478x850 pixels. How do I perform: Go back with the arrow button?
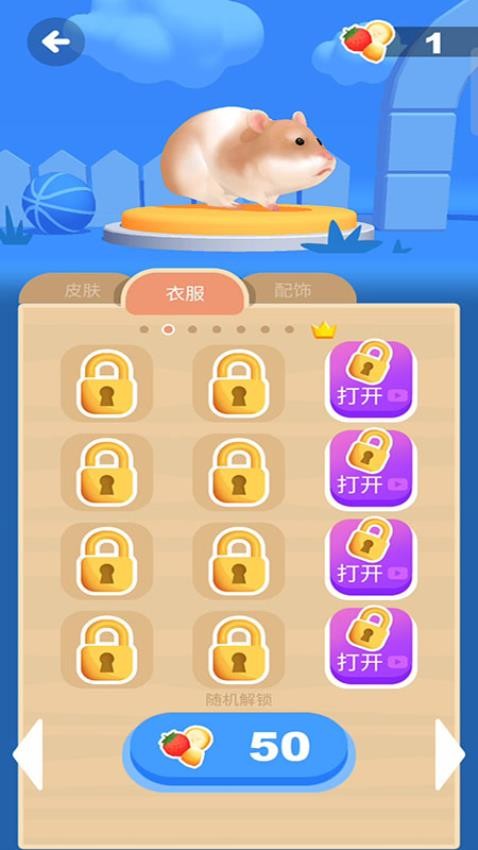(56, 42)
